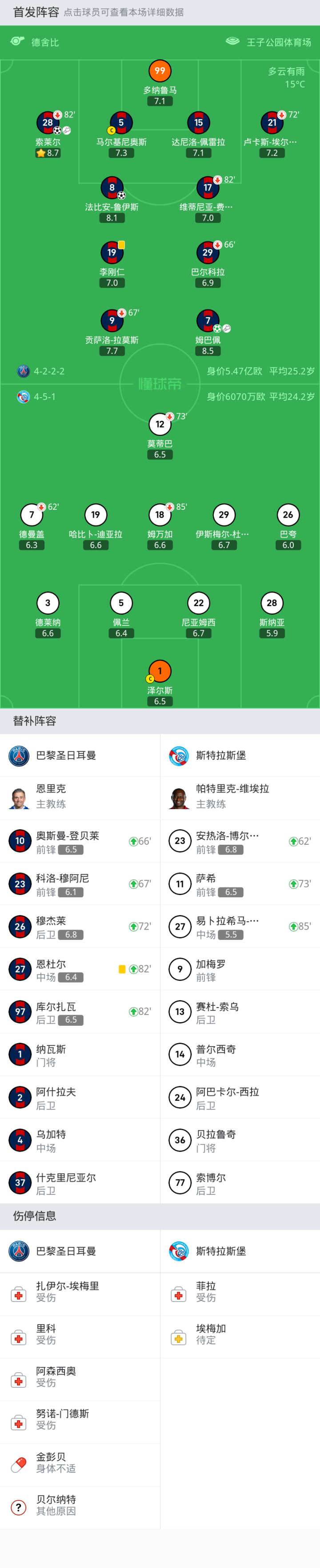This screenshot has width=320, height=1568.
Task: Select defender 尼亚姆西 on pitch
Action: [x=198, y=603]
